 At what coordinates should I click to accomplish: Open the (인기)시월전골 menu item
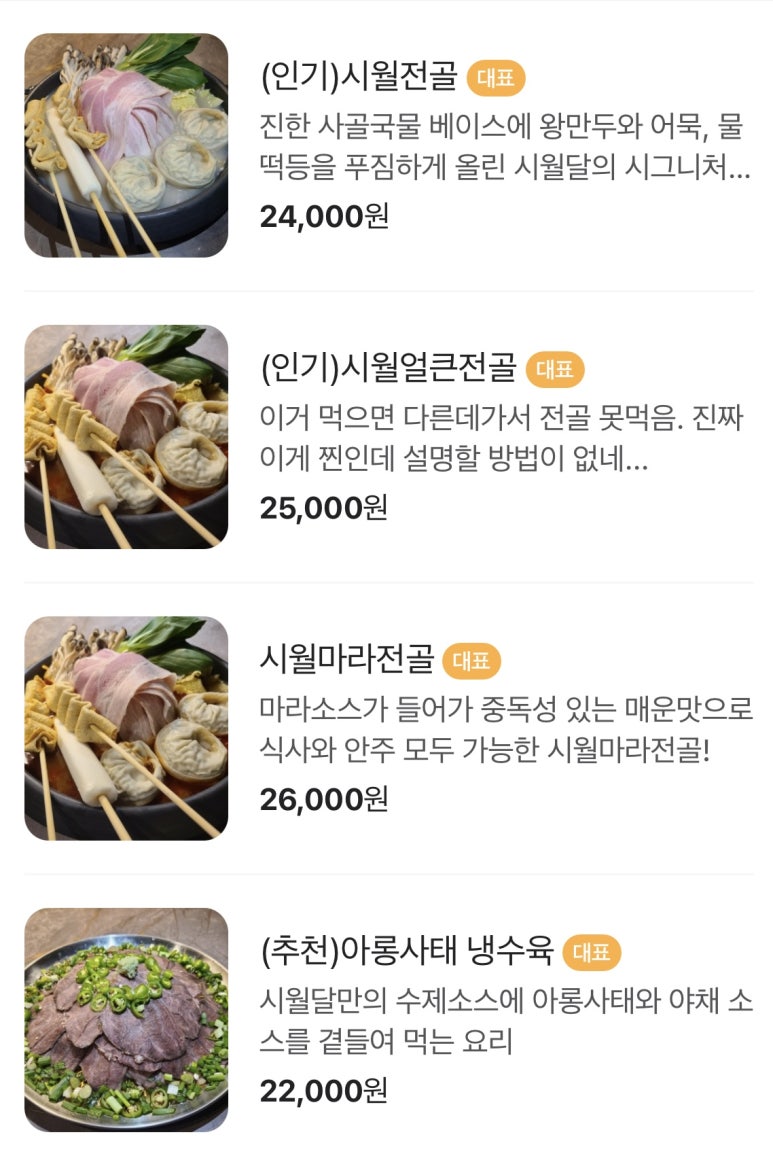[x=358, y=77]
